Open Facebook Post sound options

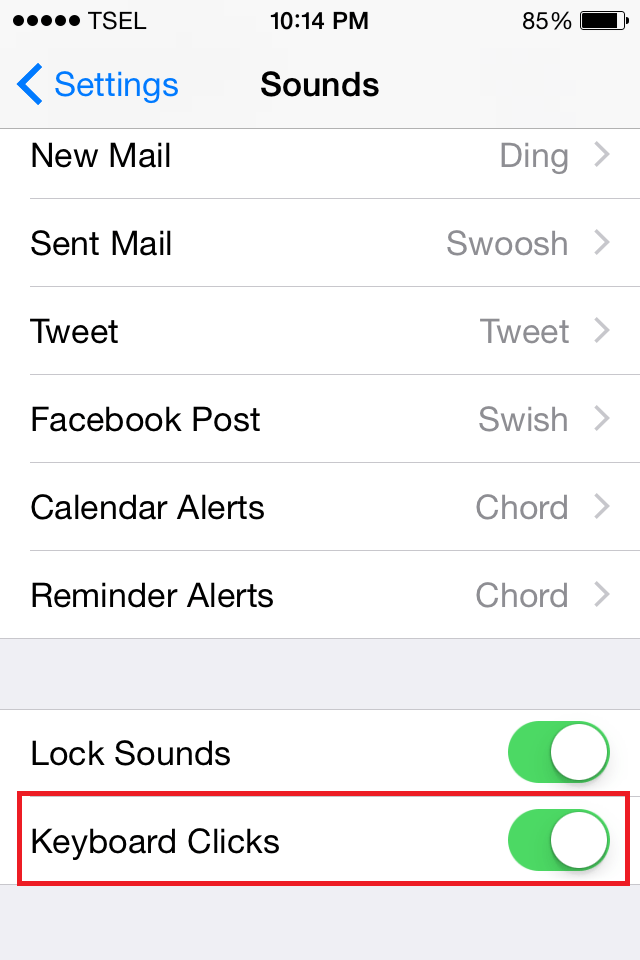coord(320,419)
